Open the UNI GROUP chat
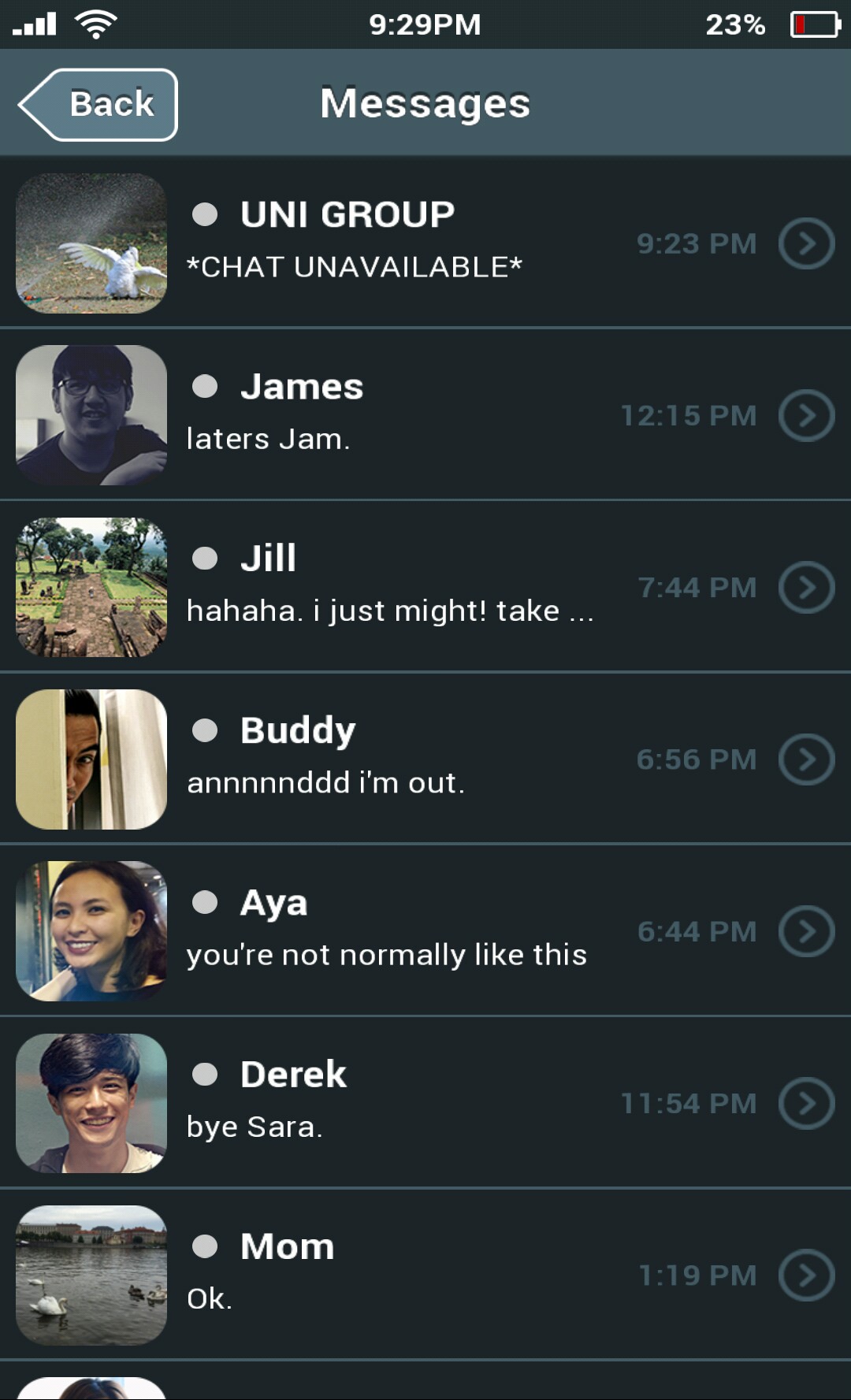The image size is (851, 1400). 425,243
